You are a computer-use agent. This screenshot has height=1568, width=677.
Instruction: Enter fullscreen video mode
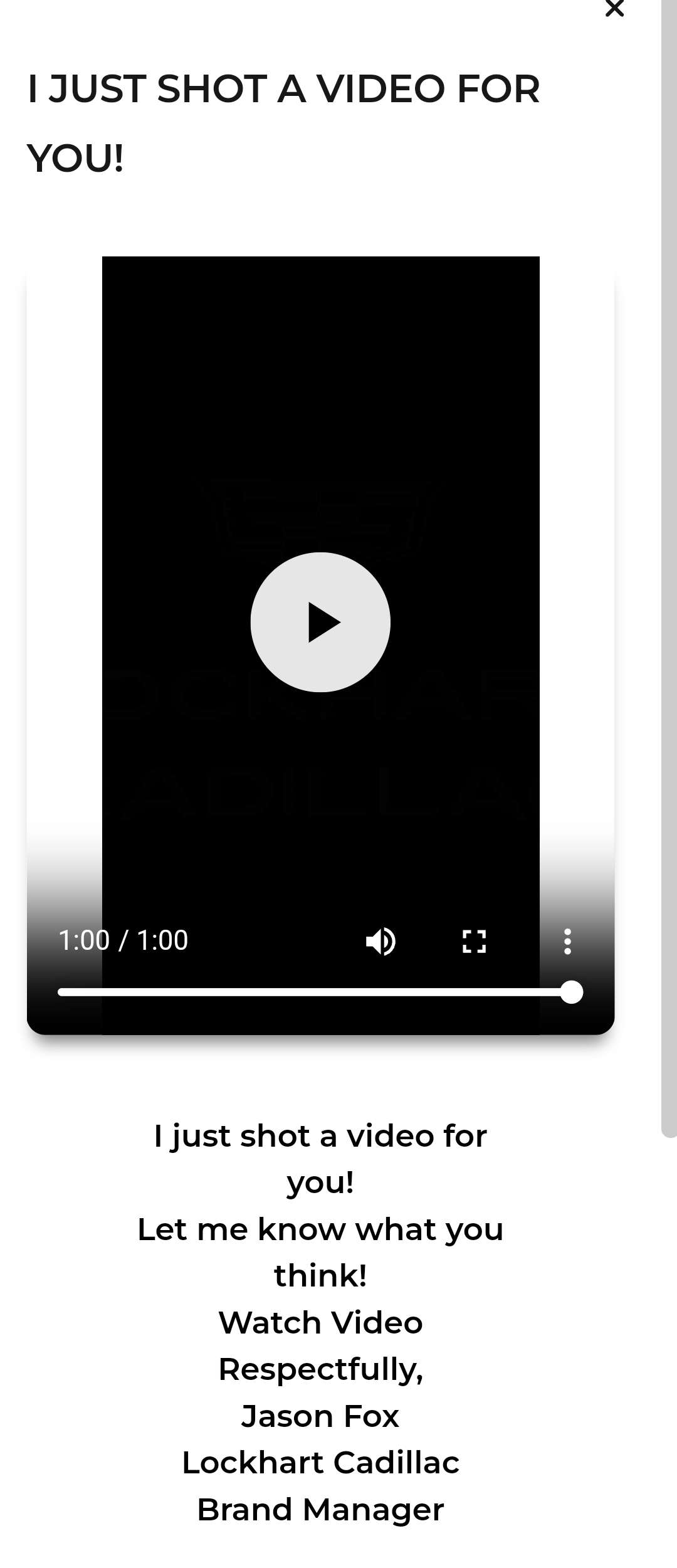point(474,941)
